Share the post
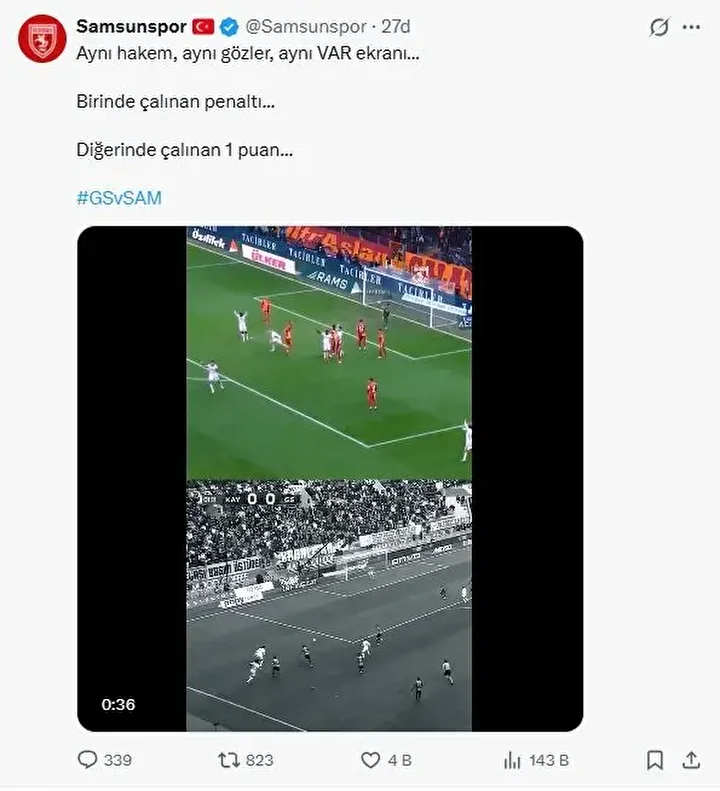The width and height of the screenshot is (720, 791). pyautogui.click(x=691, y=760)
